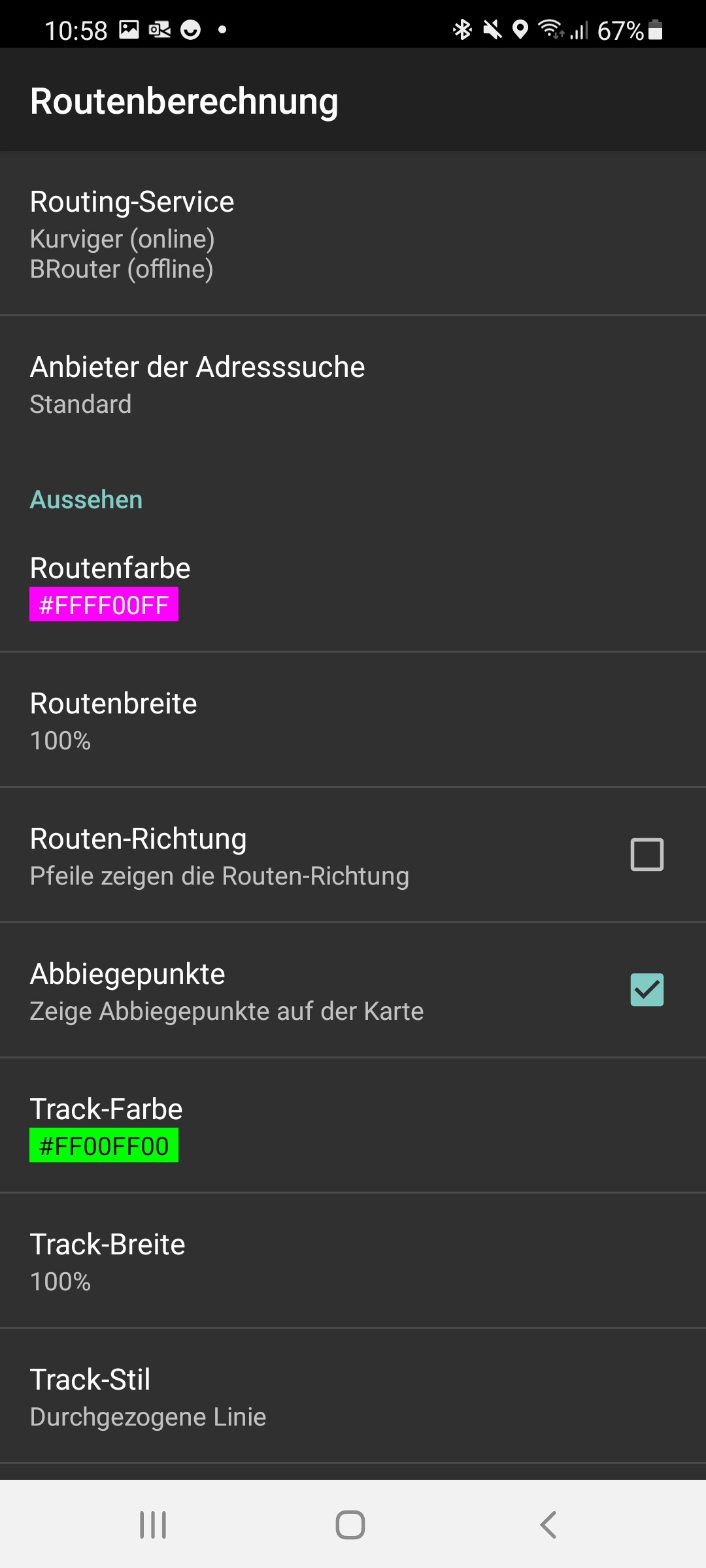Open the Routing-Service setting
This screenshot has height=1568, width=706.
353,233
